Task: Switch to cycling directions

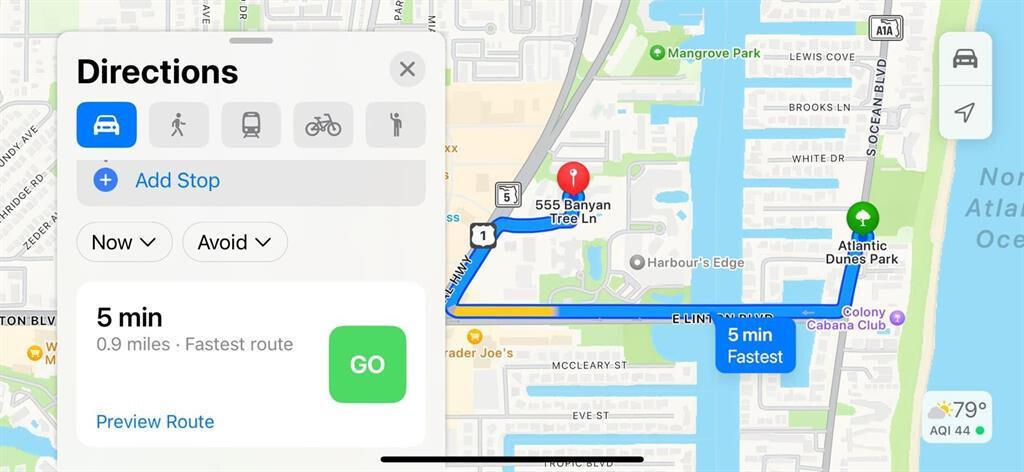Action: [323, 125]
